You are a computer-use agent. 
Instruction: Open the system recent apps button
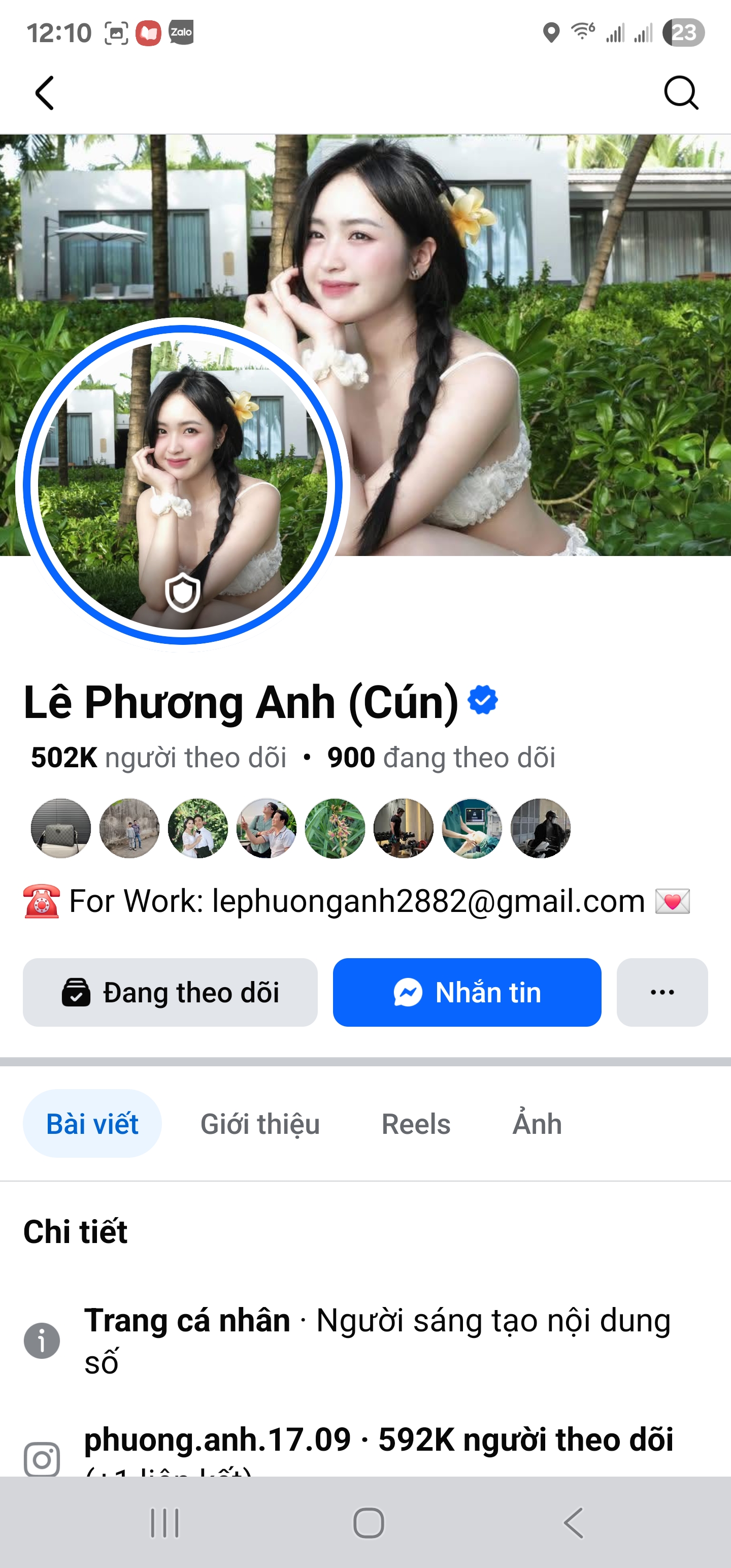(164, 1523)
